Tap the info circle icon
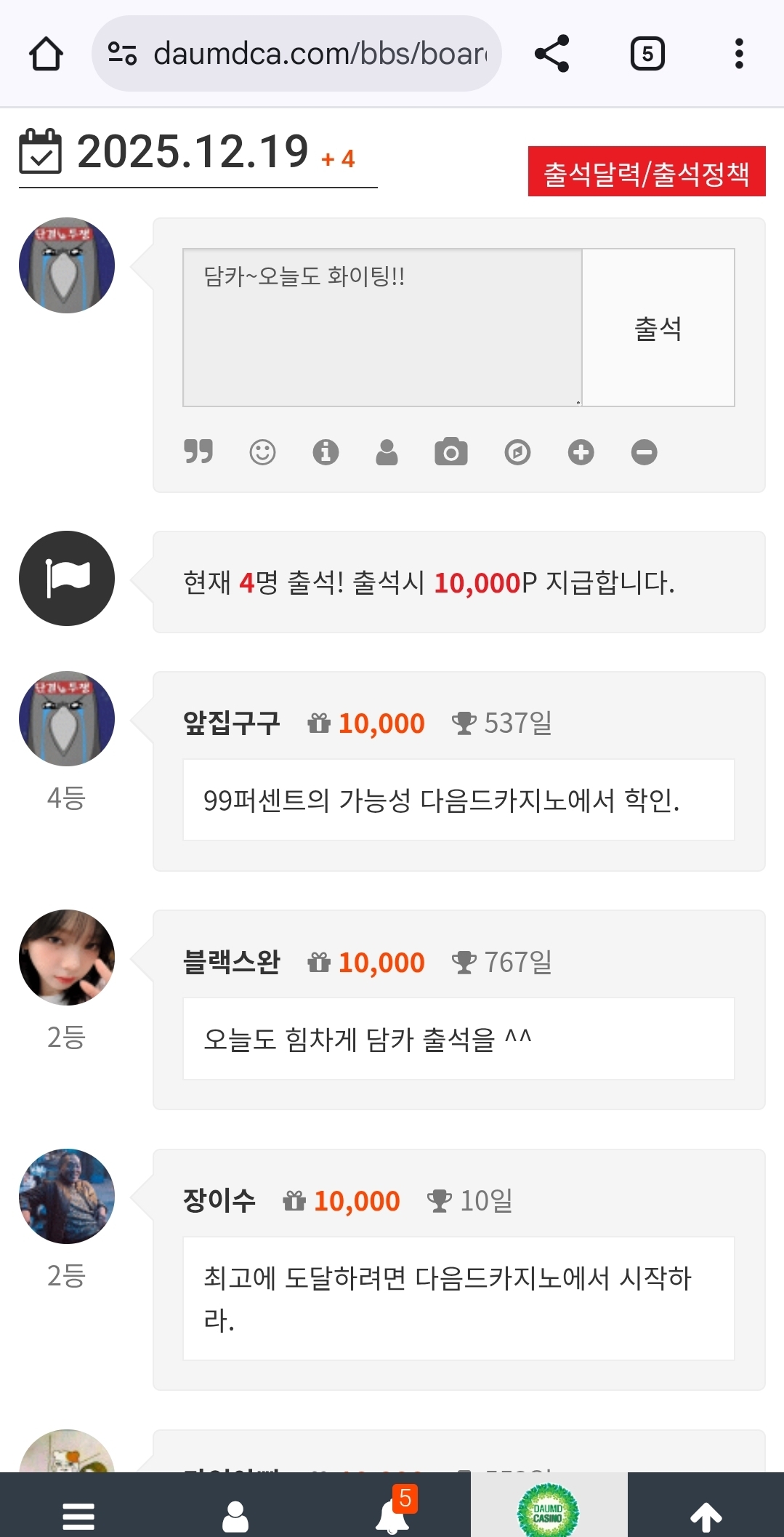The image size is (784, 1537). (326, 452)
